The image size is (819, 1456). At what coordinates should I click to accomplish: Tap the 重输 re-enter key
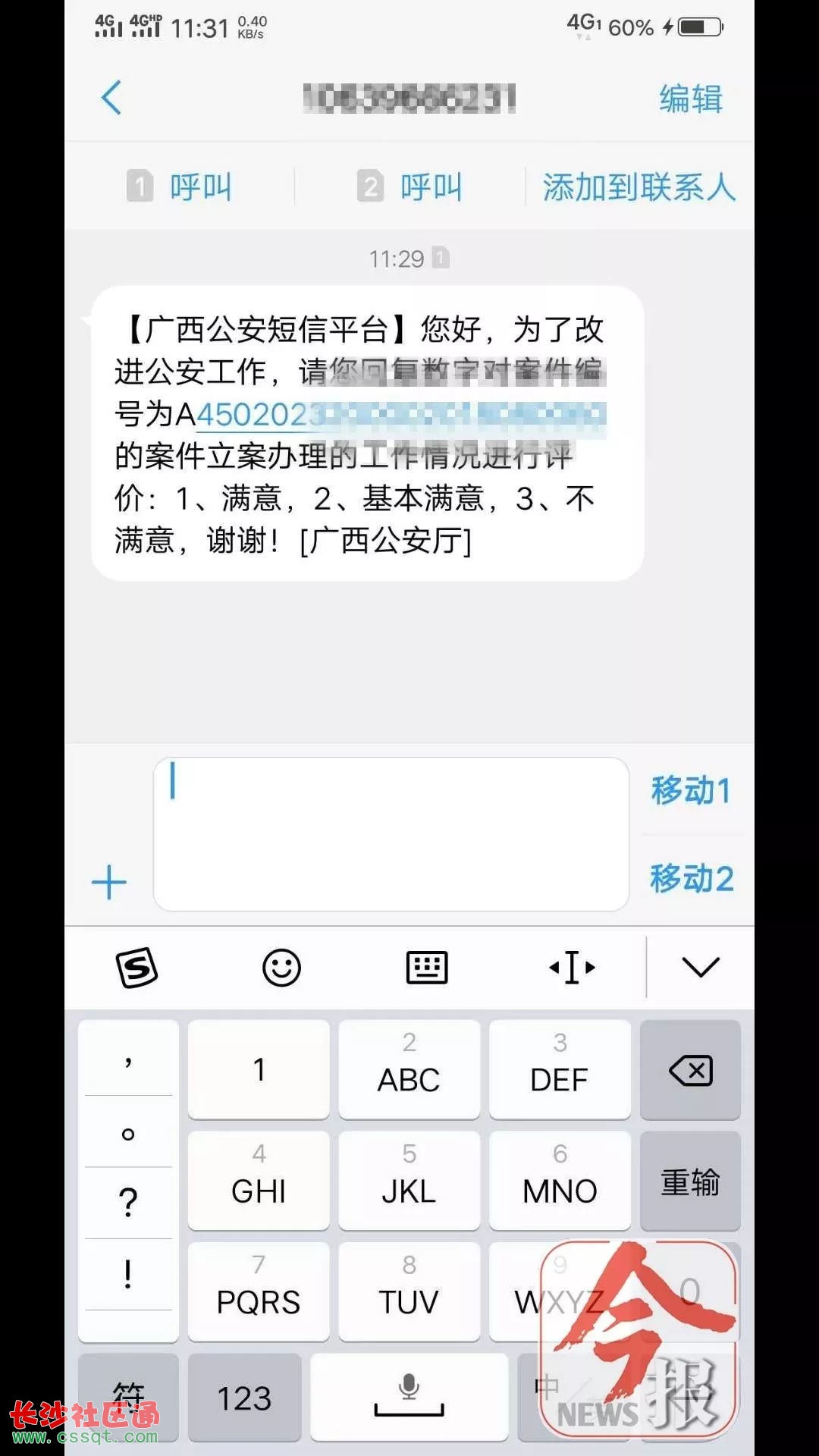click(690, 1181)
